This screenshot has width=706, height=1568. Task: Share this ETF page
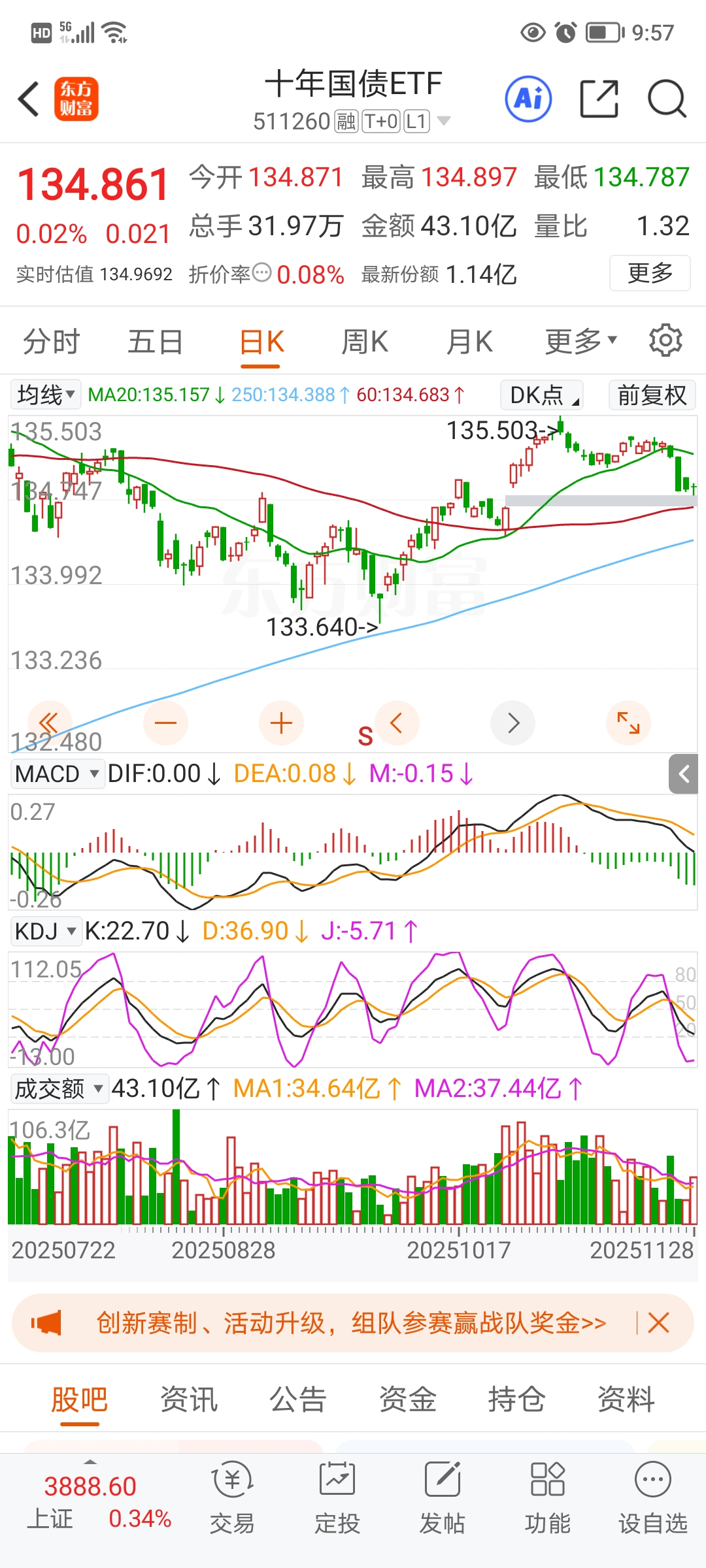pos(599,99)
